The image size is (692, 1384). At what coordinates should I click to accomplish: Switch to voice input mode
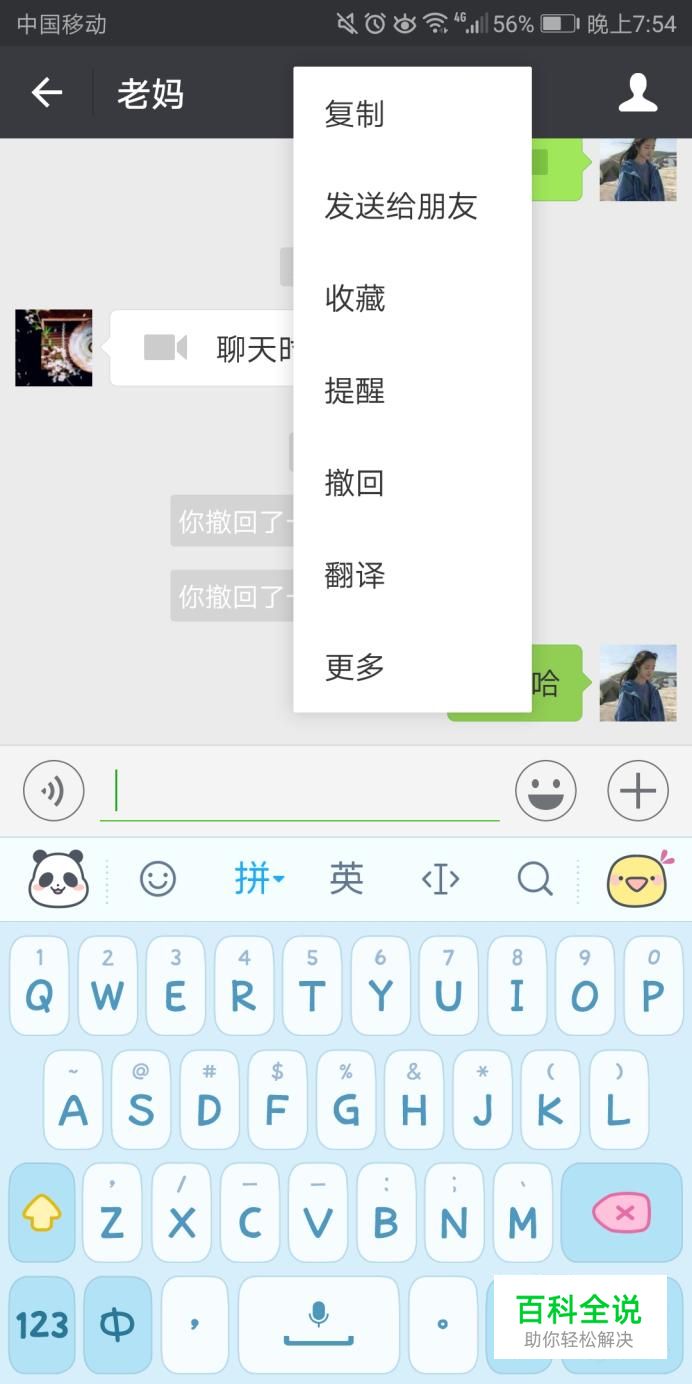54,791
